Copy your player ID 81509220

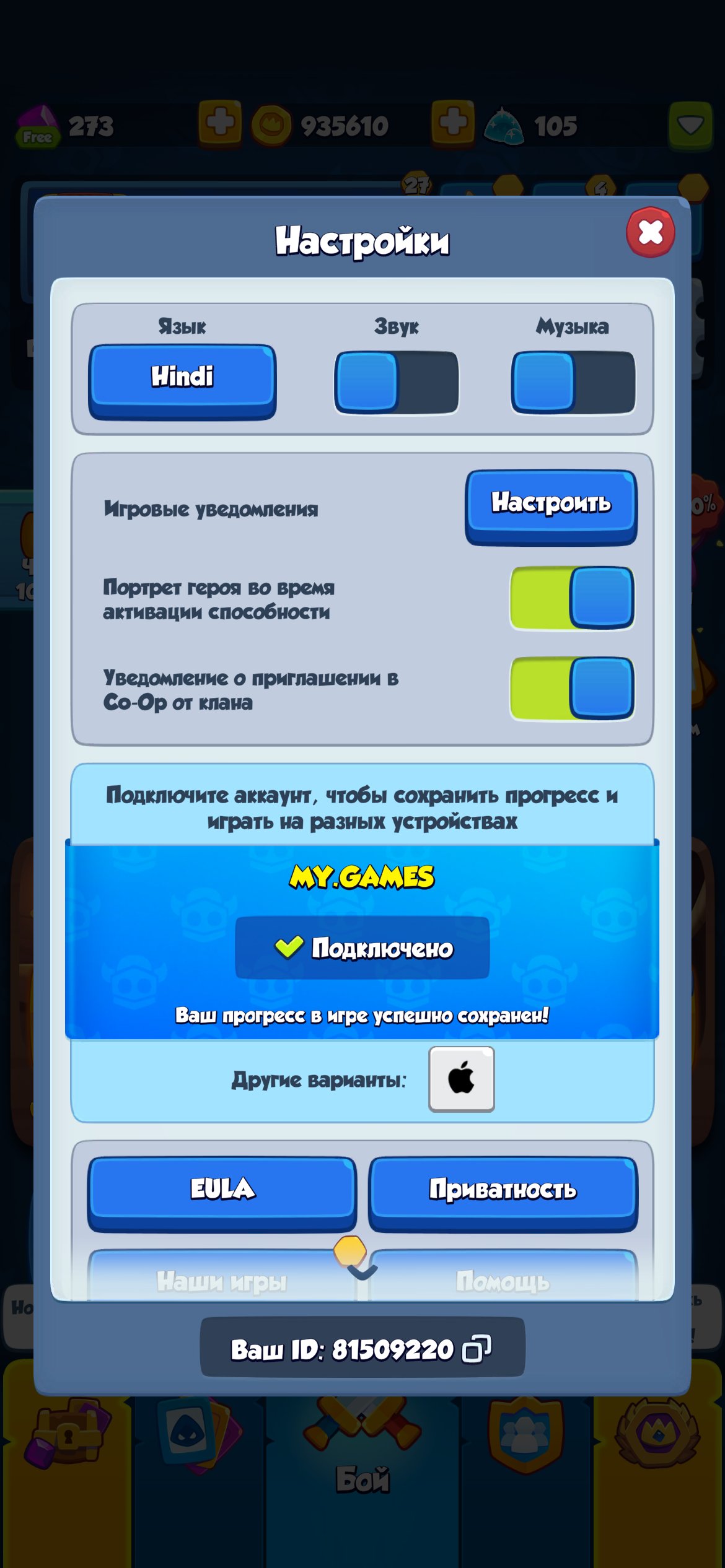(477, 1349)
